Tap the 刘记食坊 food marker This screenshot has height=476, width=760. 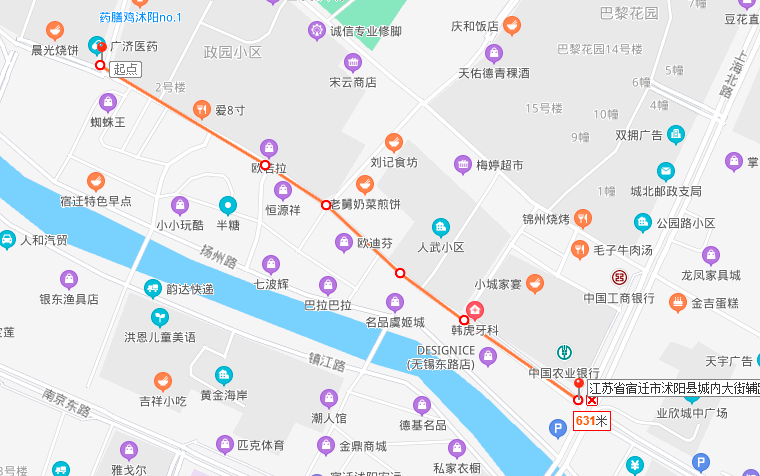click(394, 143)
